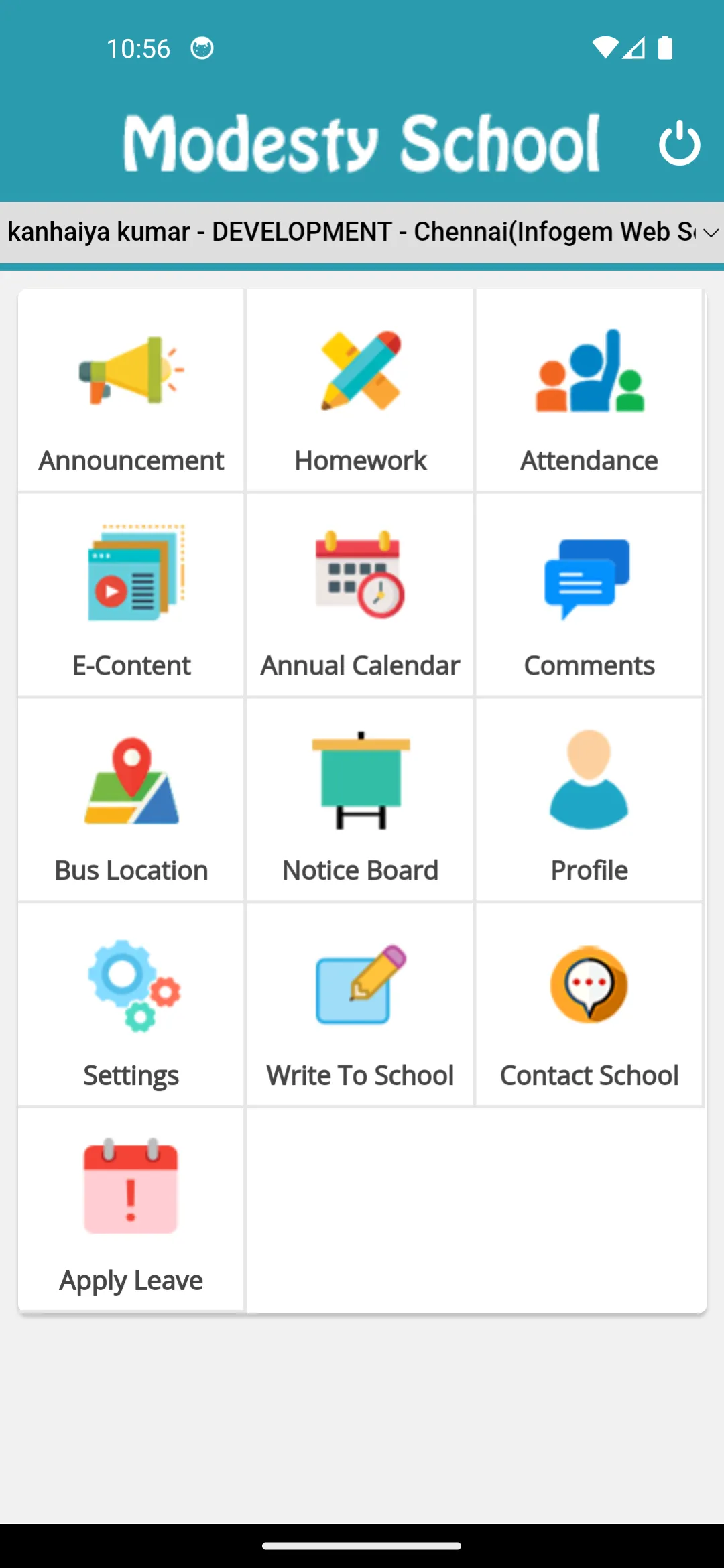Expand the kanhaiya kumar student dropdown
Image resolution: width=724 pixels, height=1568 pixels.
[362, 232]
